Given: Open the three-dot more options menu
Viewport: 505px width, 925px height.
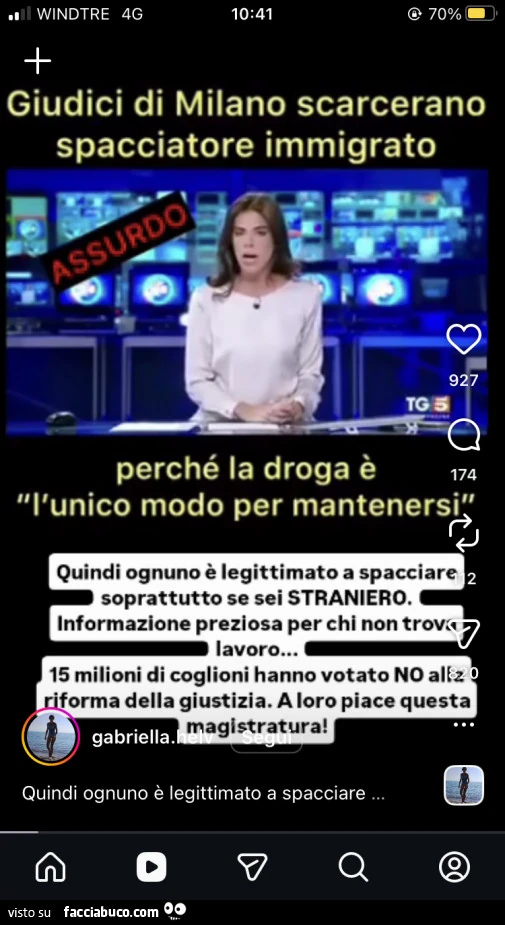Looking at the screenshot, I should (464, 724).
